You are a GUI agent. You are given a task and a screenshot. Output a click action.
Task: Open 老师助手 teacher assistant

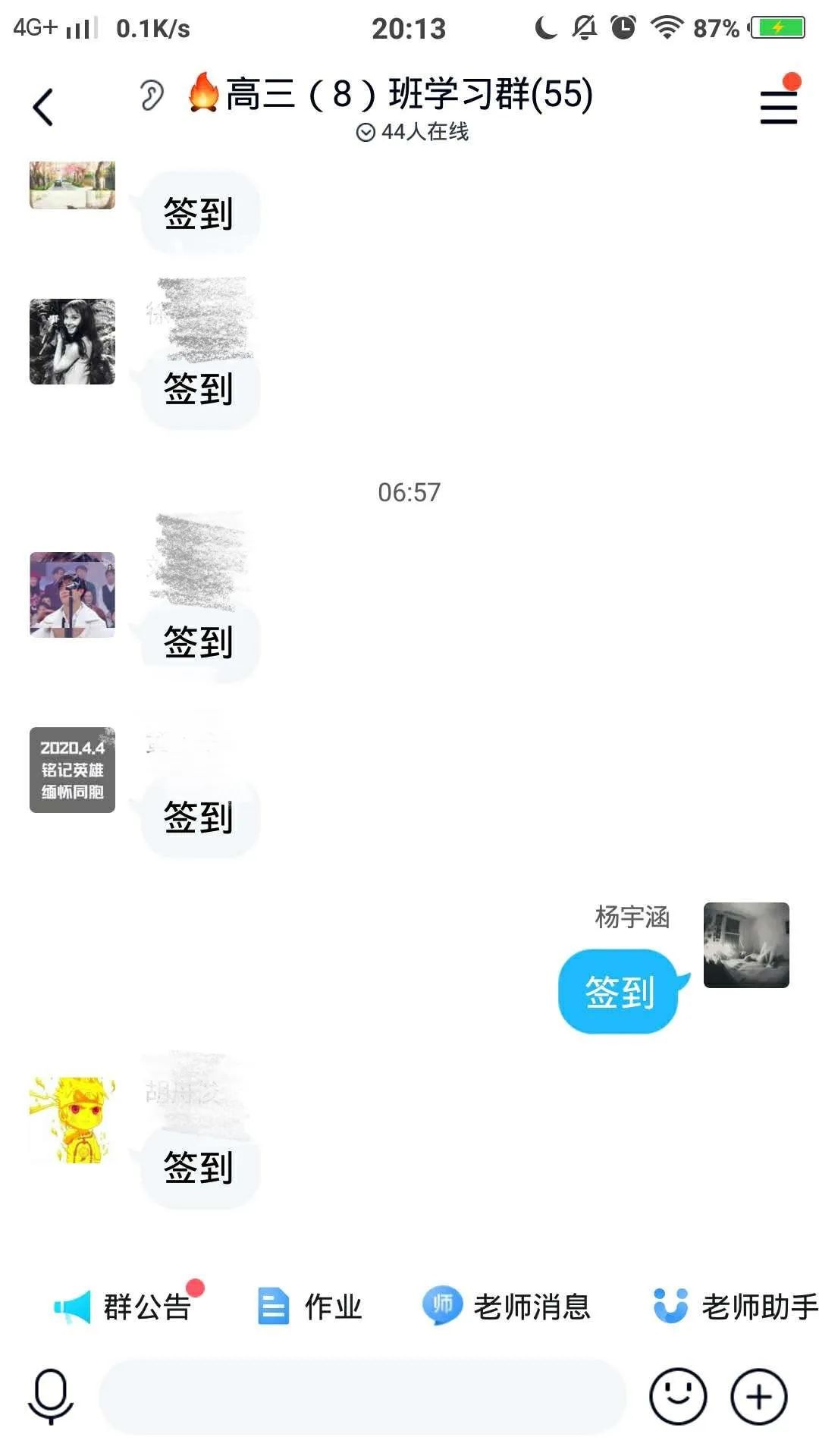[x=736, y=1307]
